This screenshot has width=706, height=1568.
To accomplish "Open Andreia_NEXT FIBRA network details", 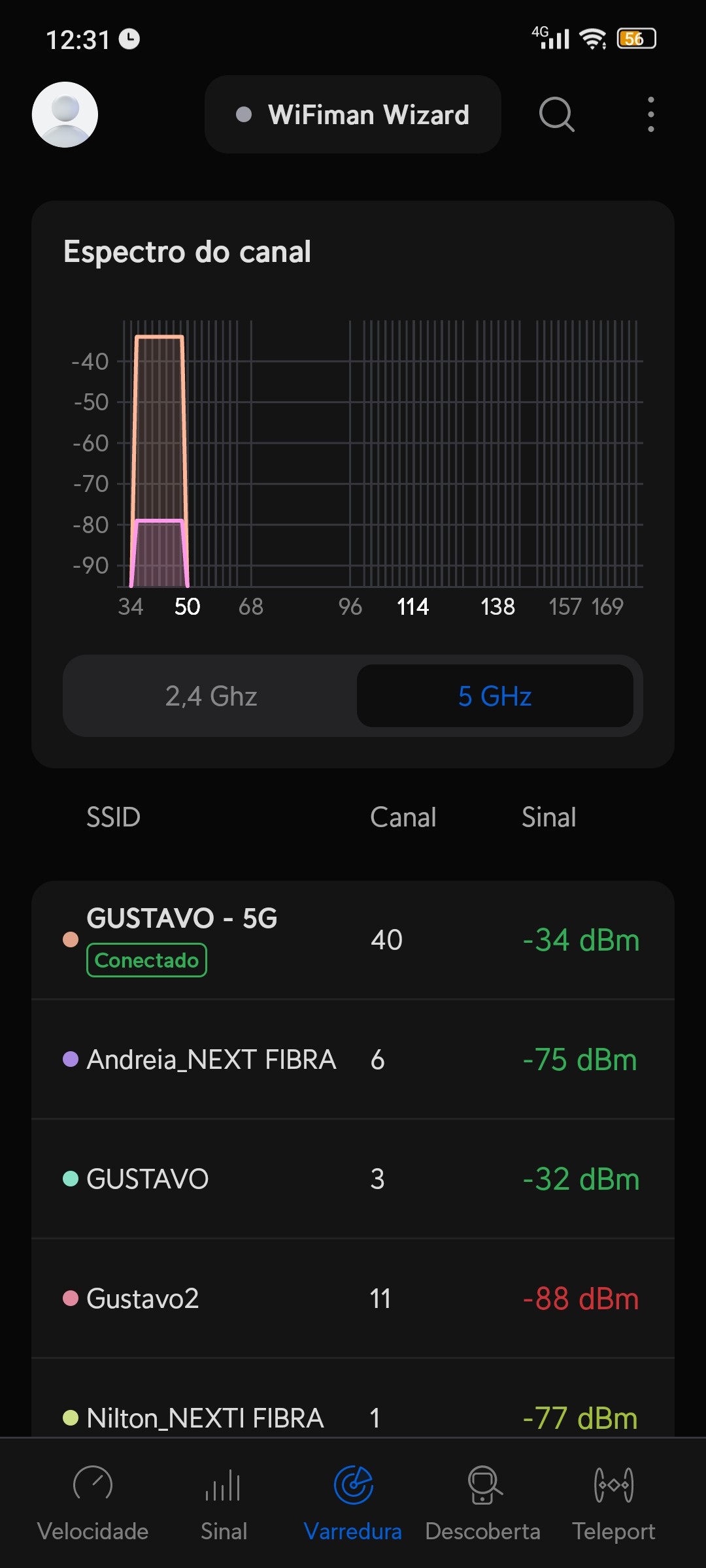I will tap(353, 1059).
